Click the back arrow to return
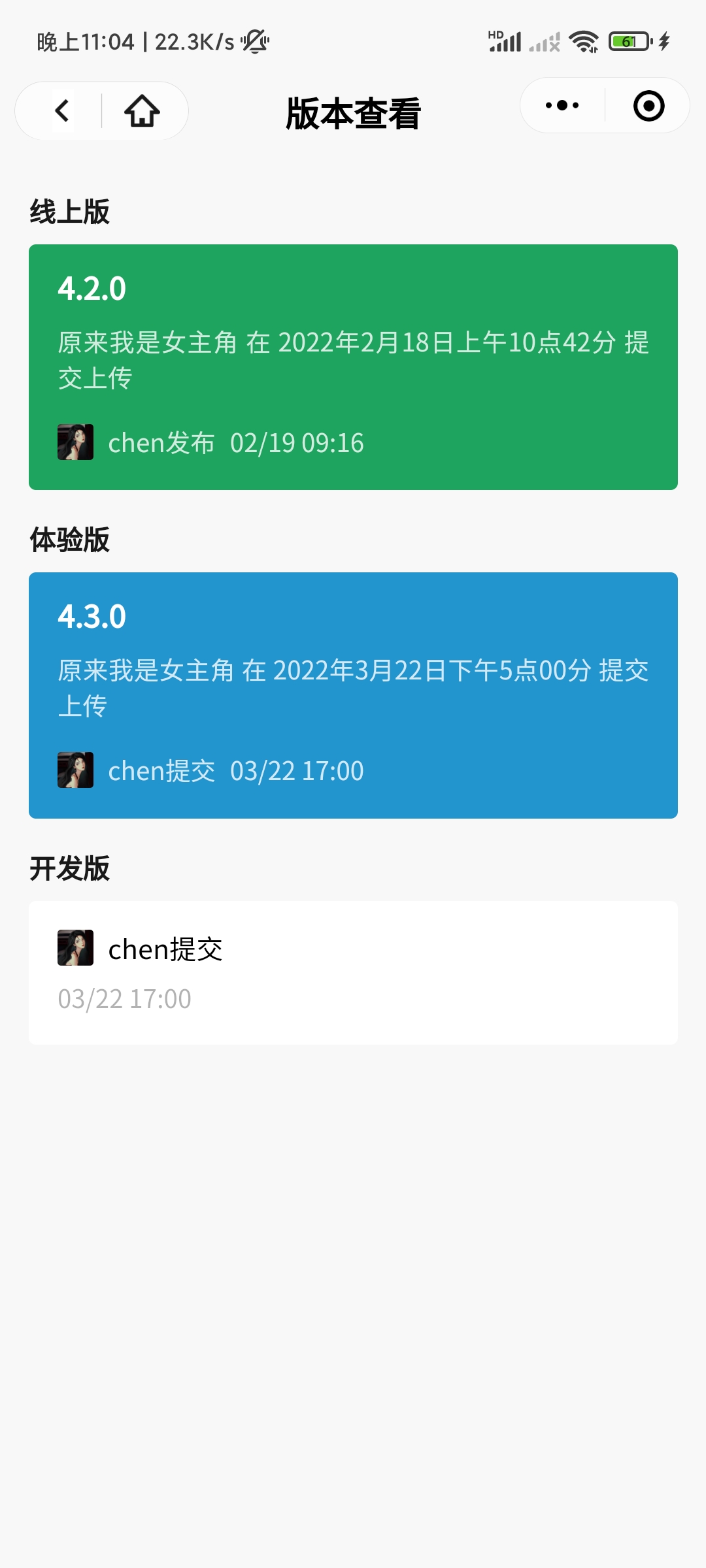706x1568 pixels. pyautogui.click(x=62, y=110)
